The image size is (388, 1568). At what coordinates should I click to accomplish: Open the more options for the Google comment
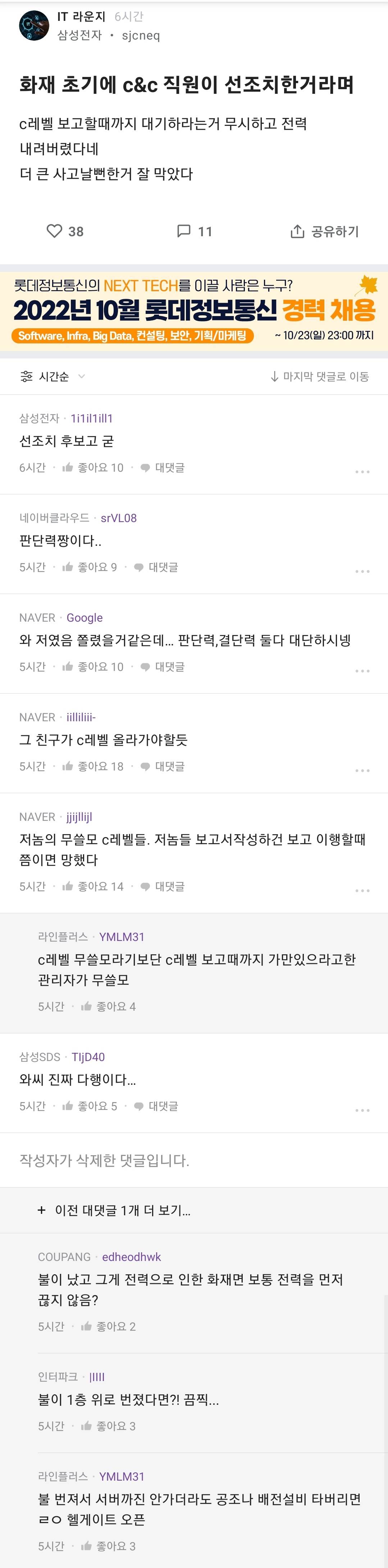point(362,671)
